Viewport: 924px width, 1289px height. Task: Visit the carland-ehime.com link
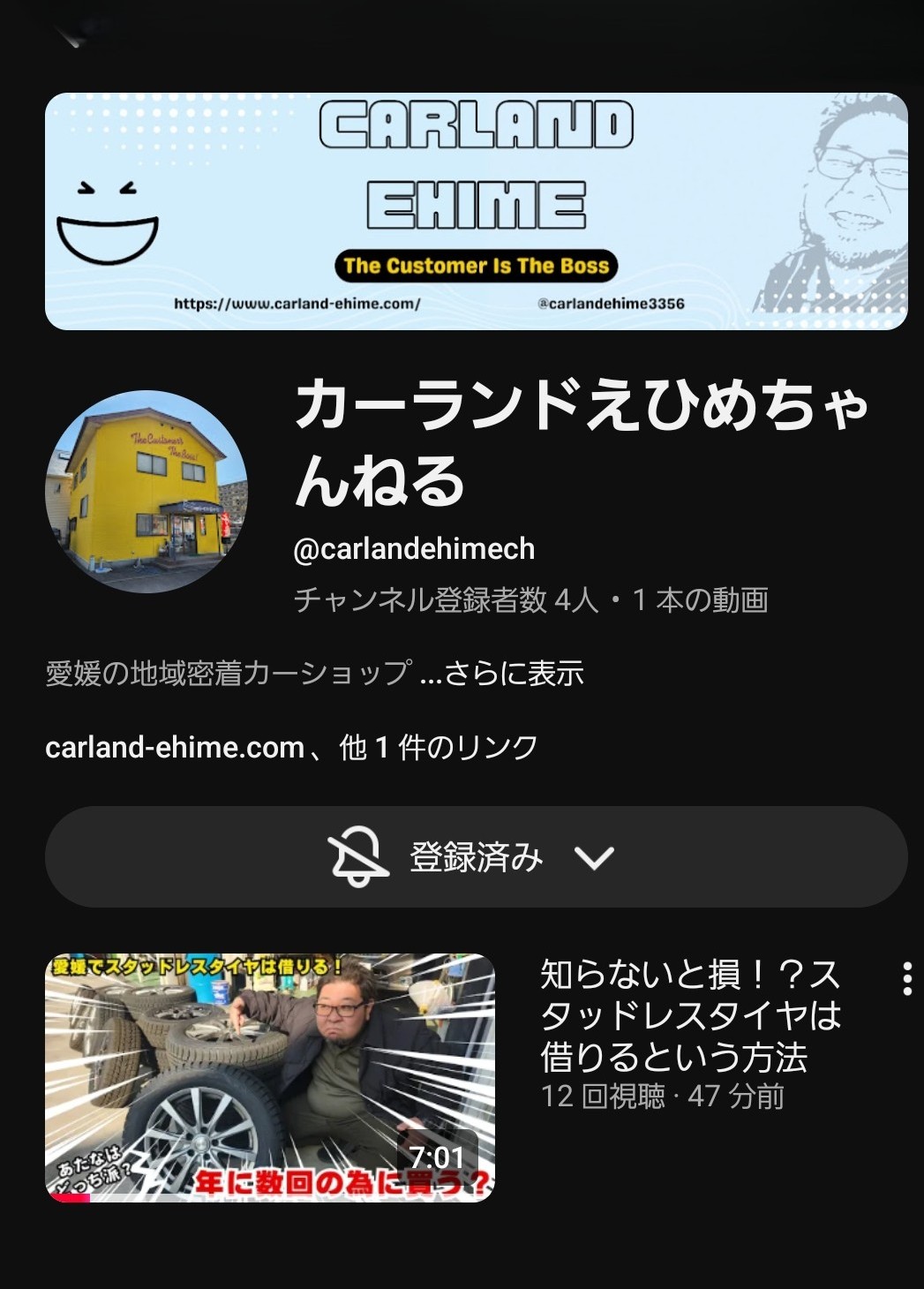point(168,746)
